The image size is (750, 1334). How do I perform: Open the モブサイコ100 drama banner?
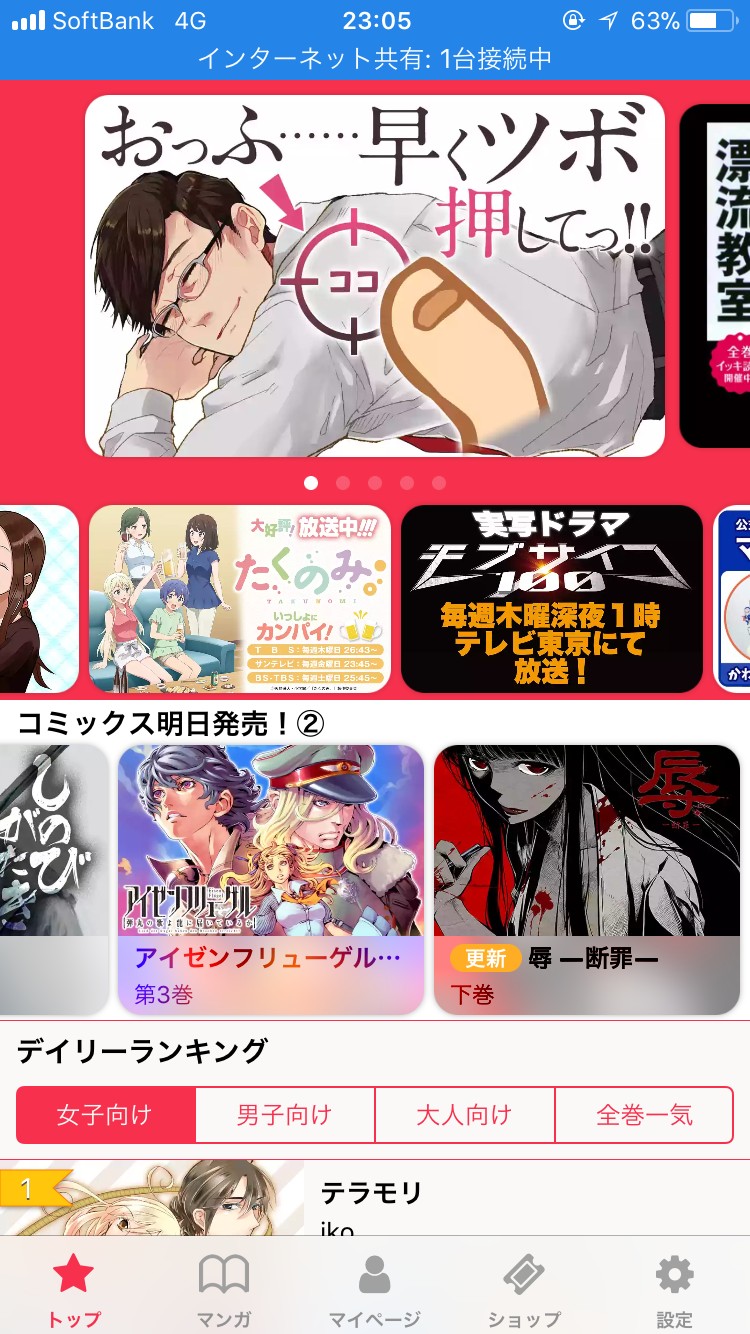(x=552, y=599)
